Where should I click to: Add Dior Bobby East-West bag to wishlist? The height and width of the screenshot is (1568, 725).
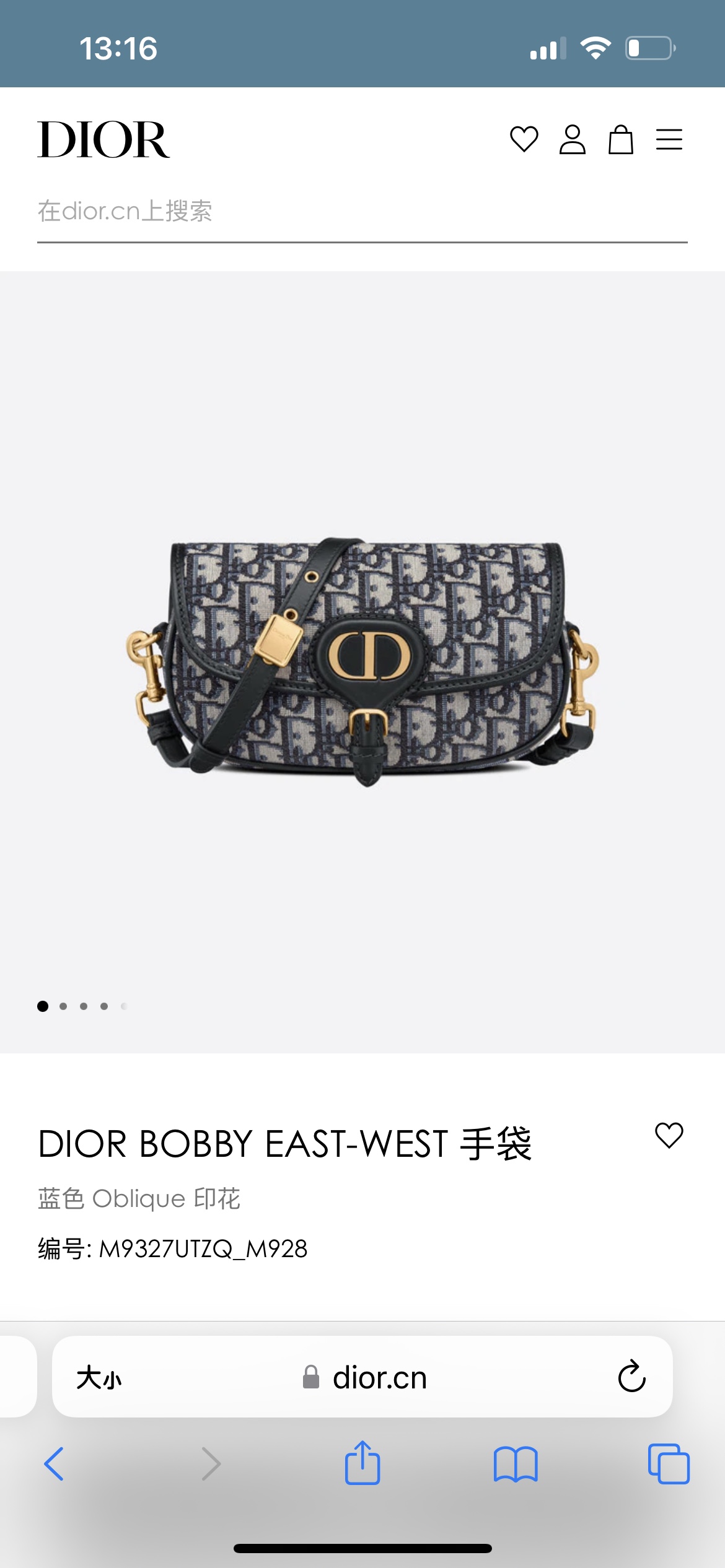tap(669, 1136)
